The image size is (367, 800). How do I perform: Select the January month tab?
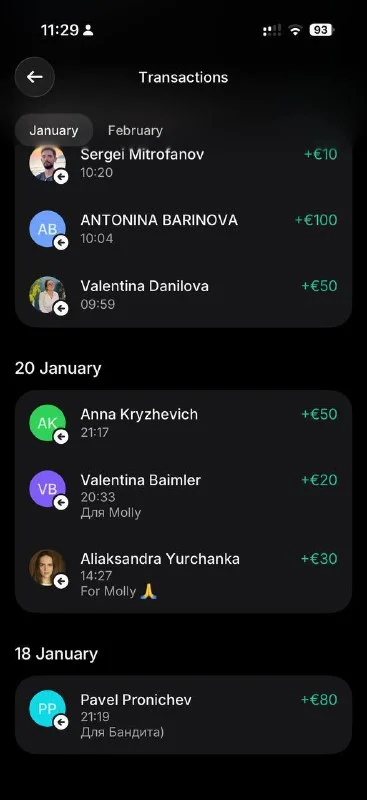[54, 130]
